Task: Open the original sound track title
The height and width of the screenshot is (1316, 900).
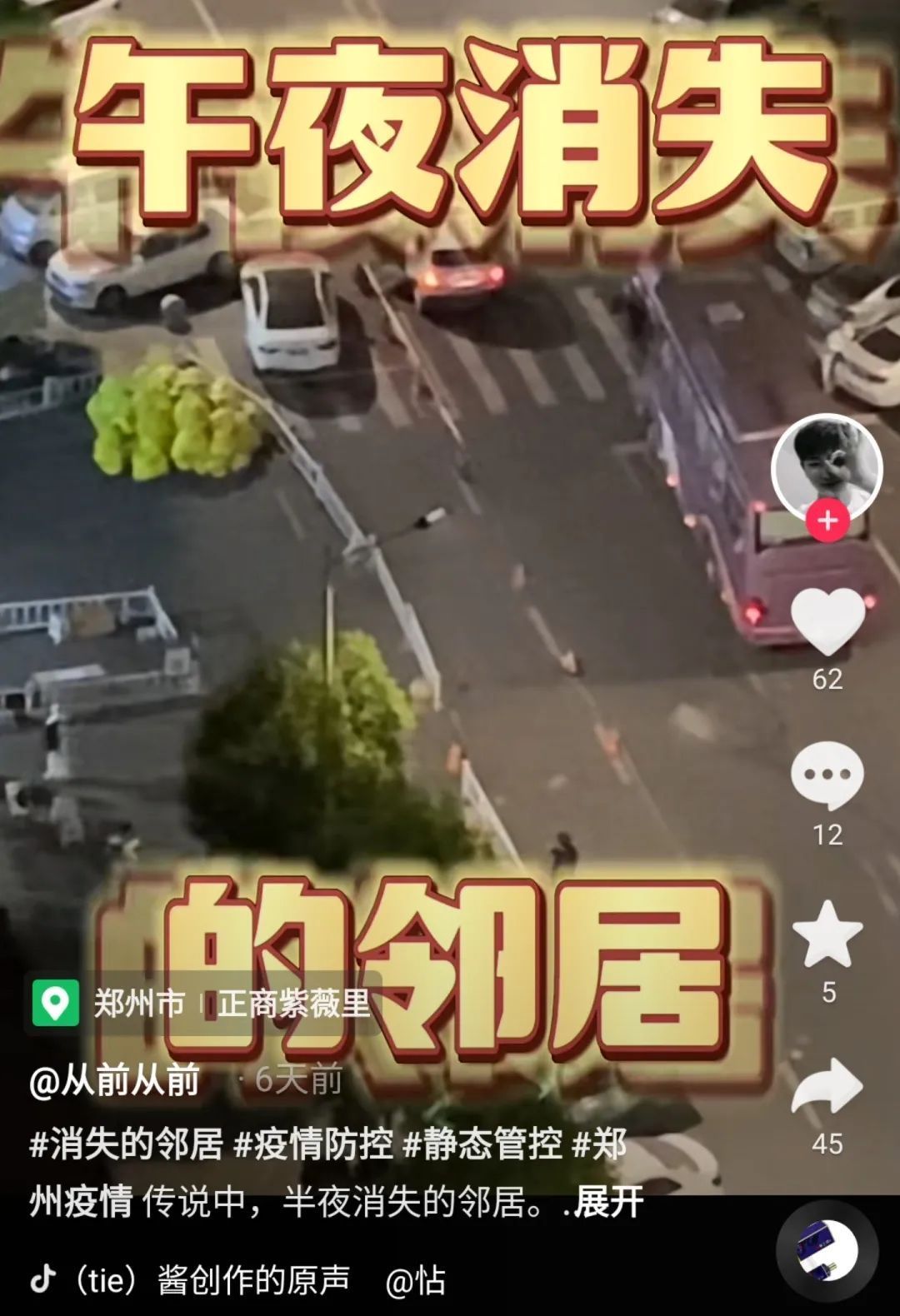Action: [212, 1280]
